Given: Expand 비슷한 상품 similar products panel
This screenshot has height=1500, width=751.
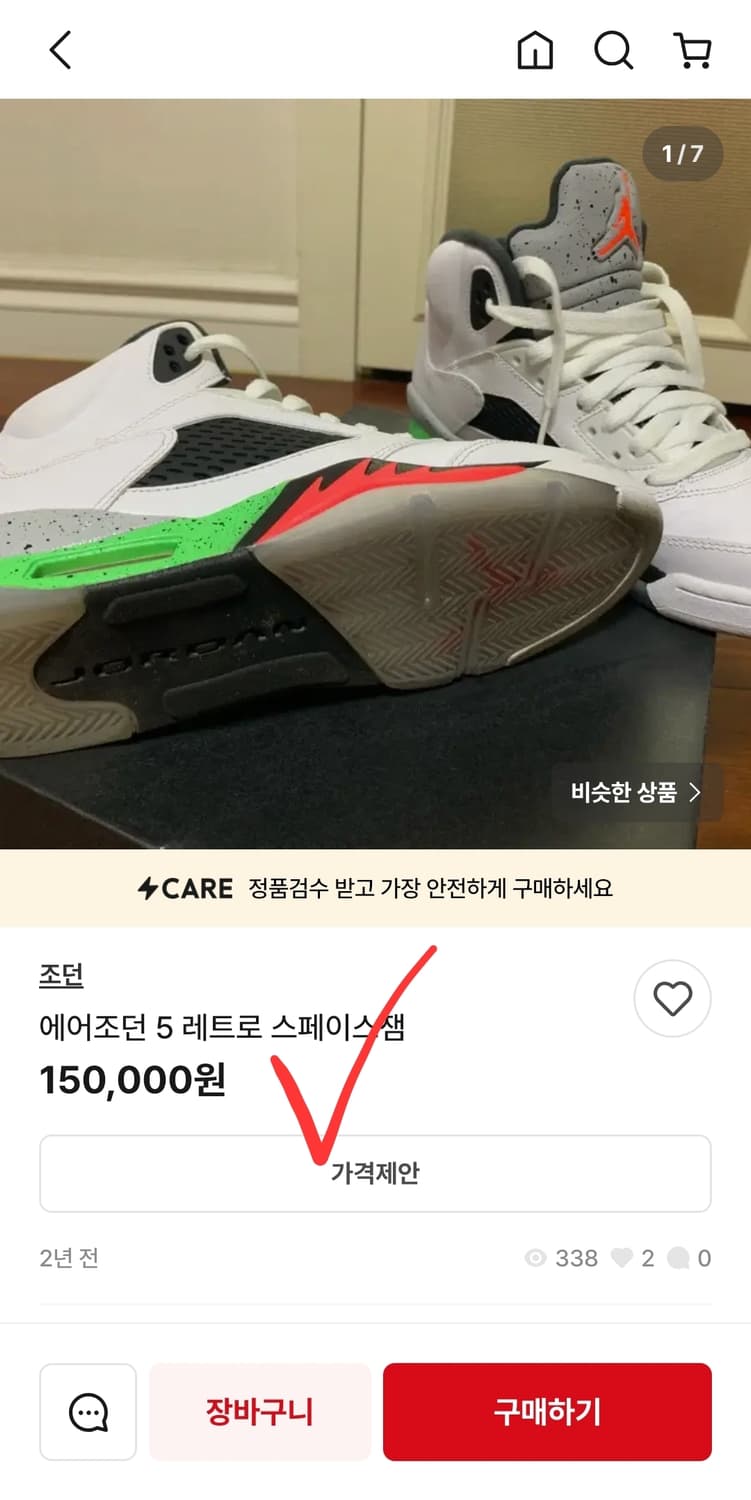Looking at the screenshot, I should pos(630,793).
